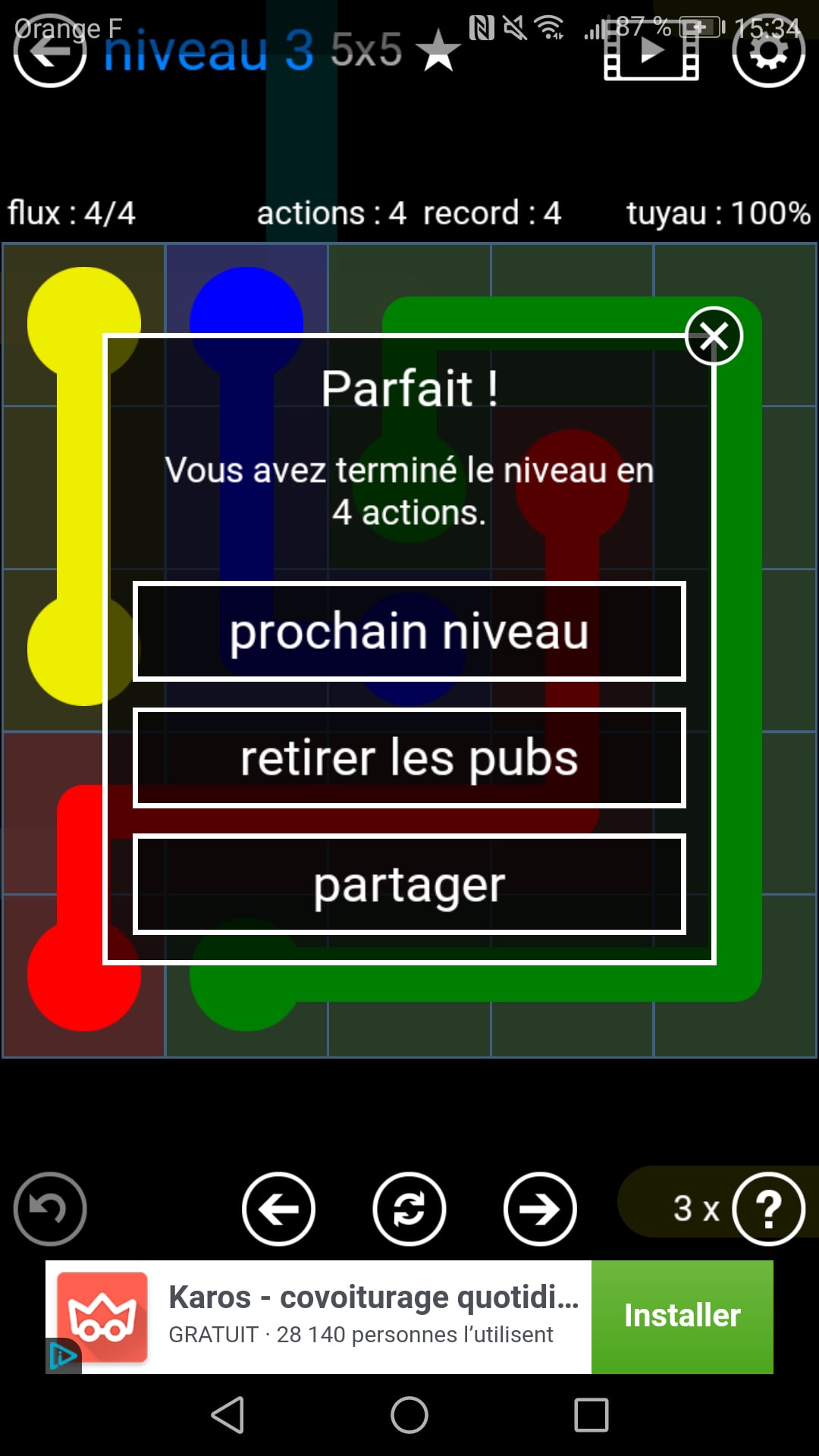Restart the level with refresh icon
This screenshot has width=819, height=1456.
tap(409, 1209)
